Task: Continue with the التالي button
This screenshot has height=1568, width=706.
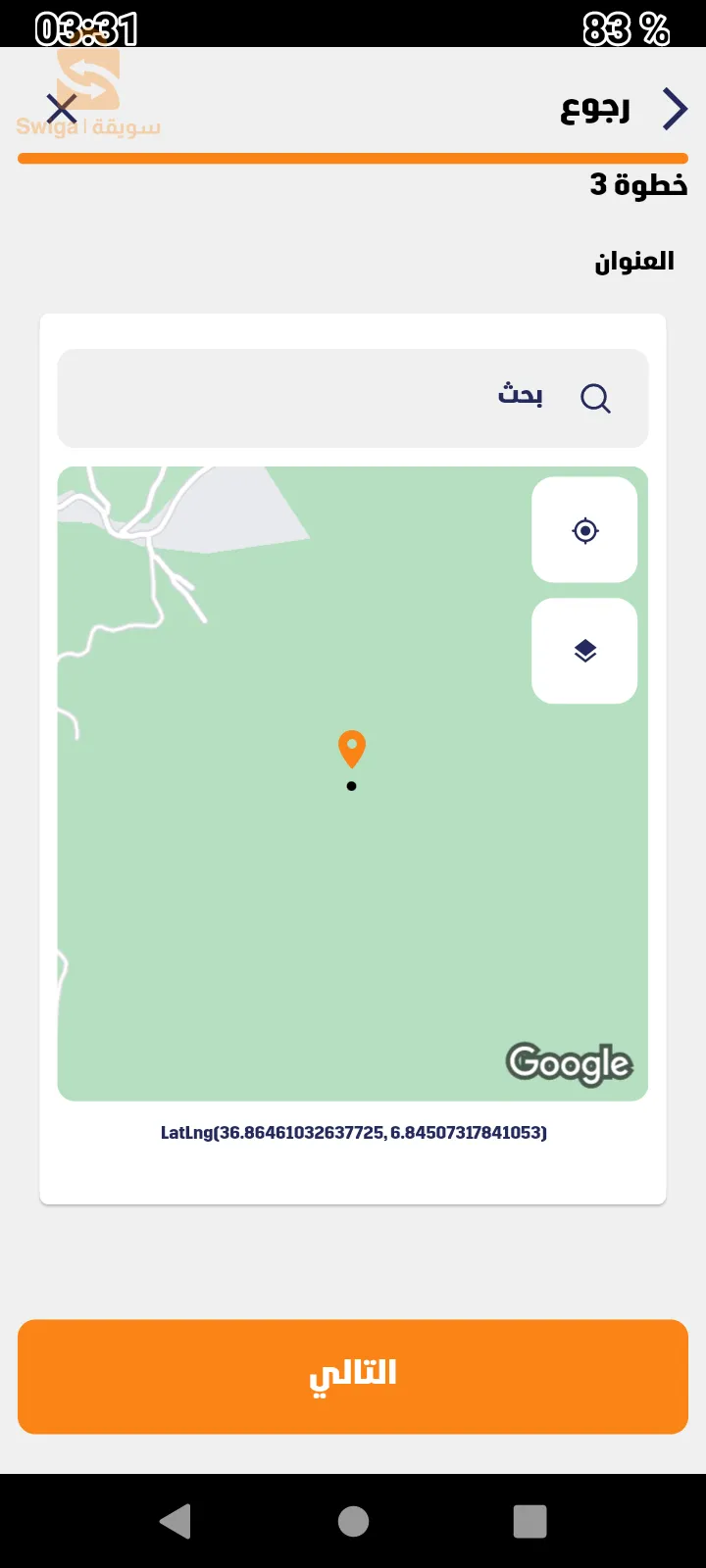Action: pos(353,1376)
